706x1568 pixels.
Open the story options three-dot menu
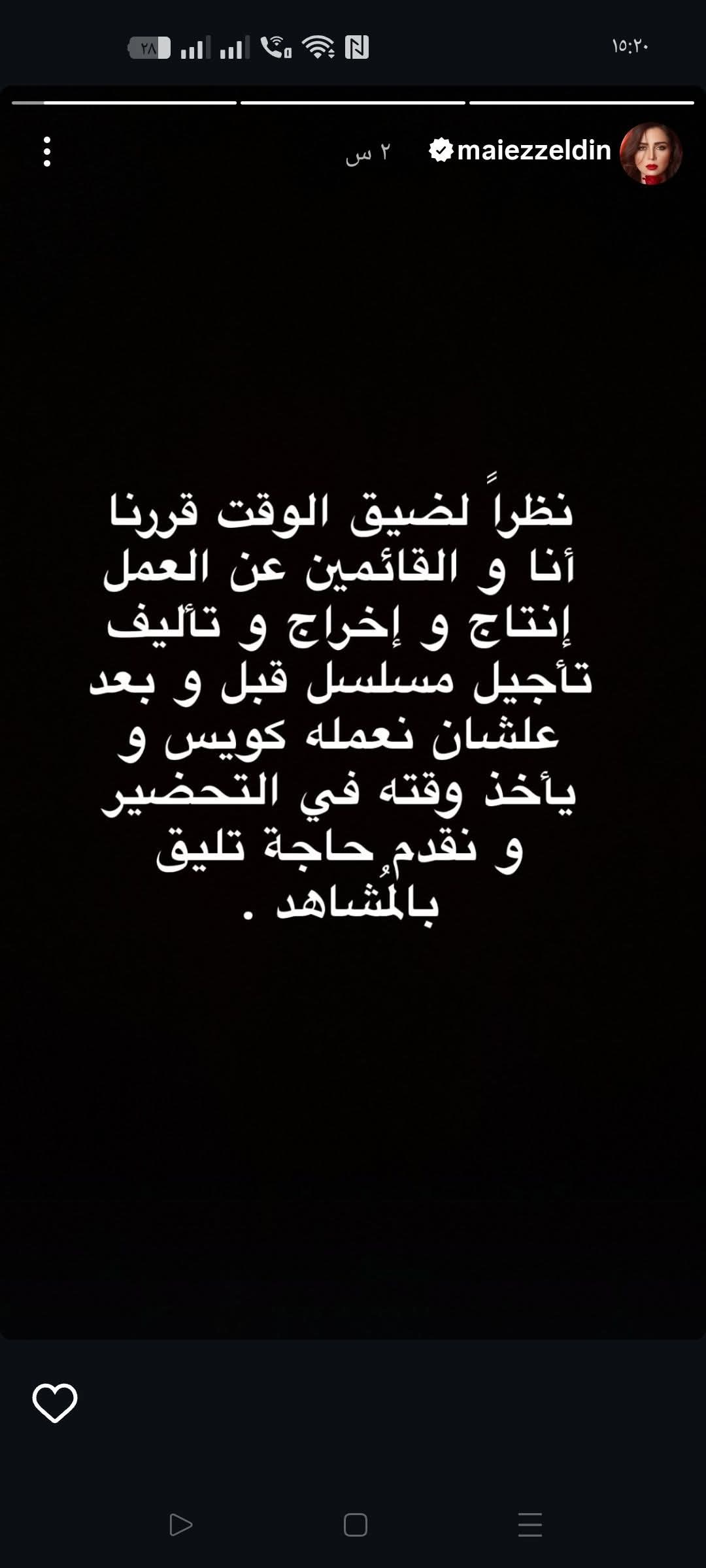47,152
